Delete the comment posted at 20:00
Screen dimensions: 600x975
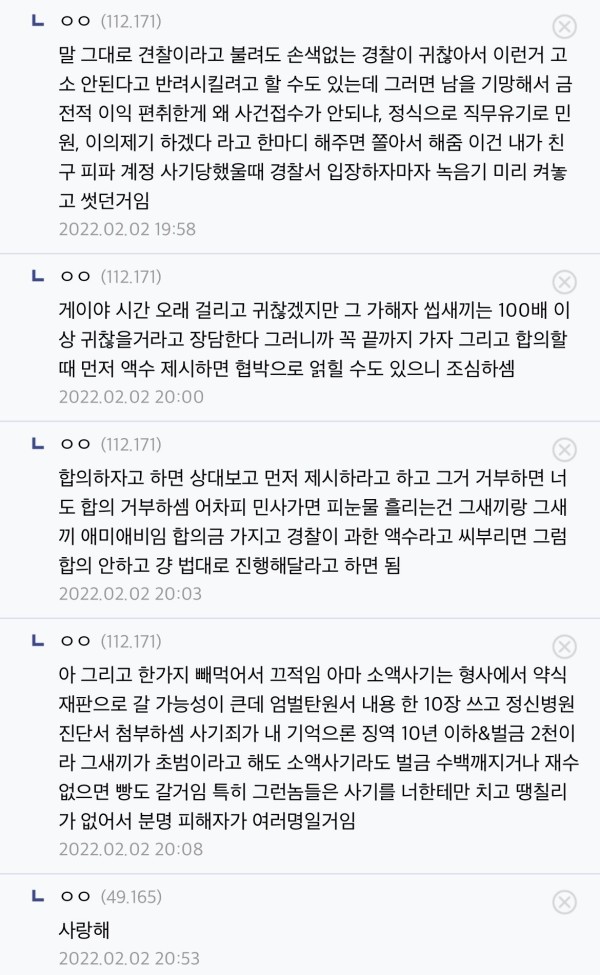point(564,281)
